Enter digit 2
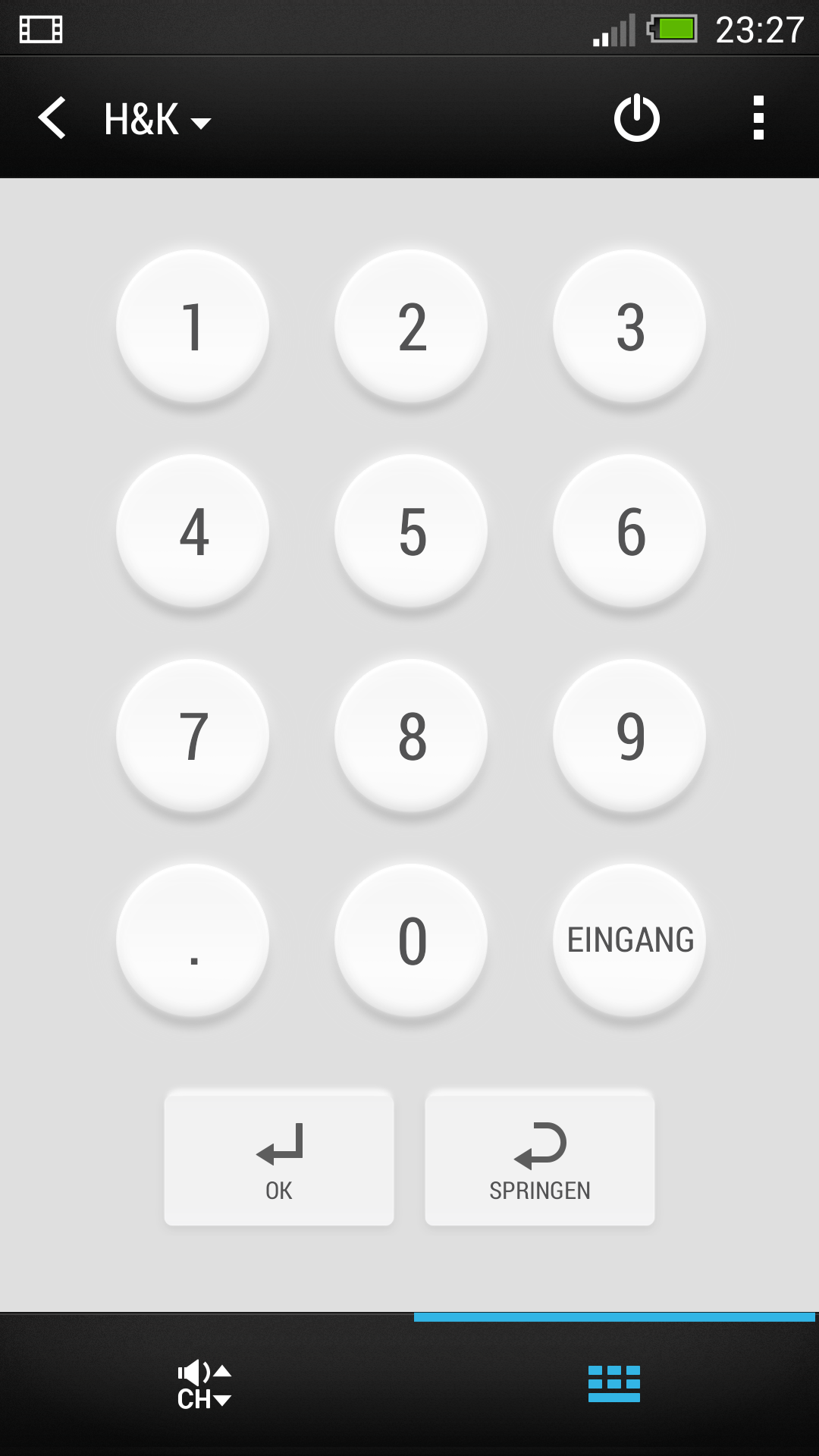819x1456 pixels. 411,326
